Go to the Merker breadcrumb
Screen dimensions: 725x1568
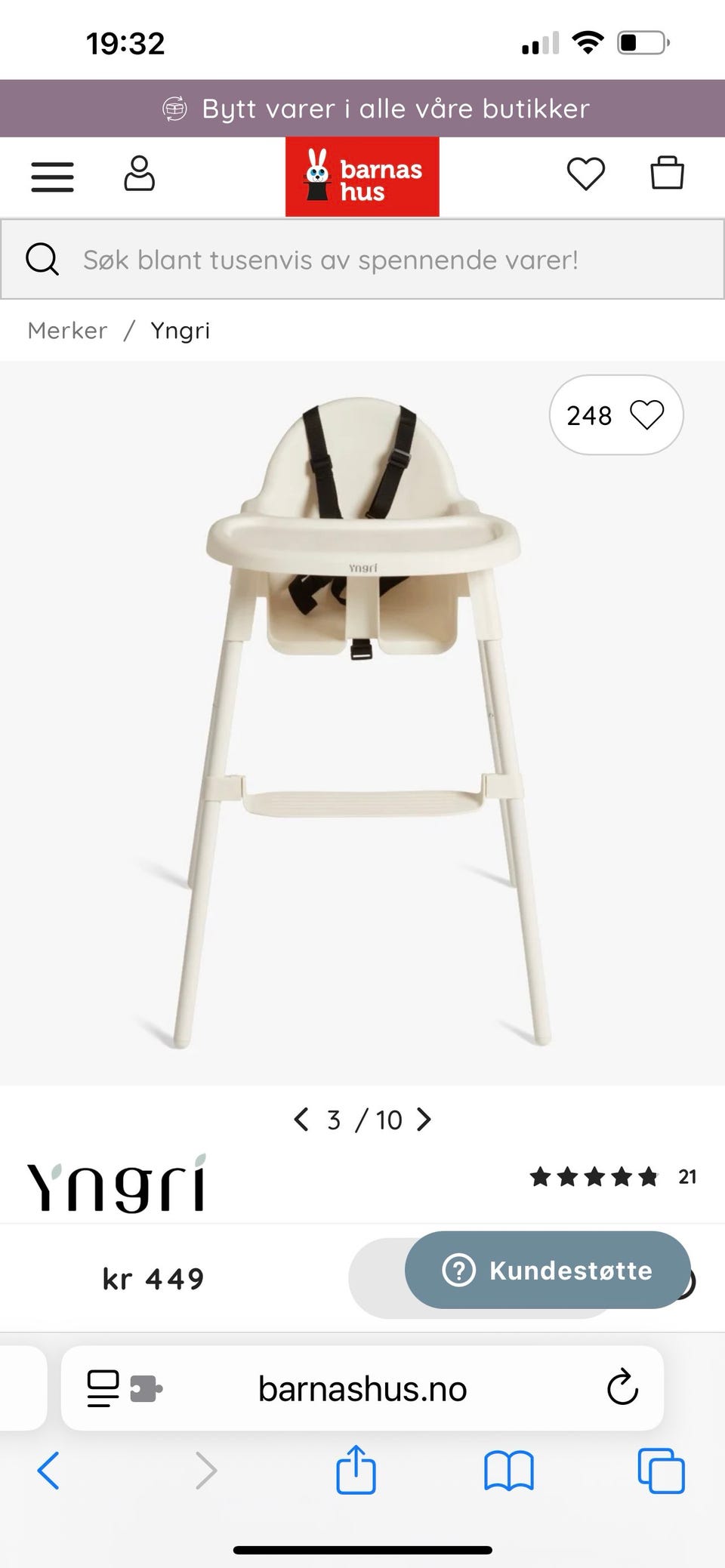click(67, 331)
